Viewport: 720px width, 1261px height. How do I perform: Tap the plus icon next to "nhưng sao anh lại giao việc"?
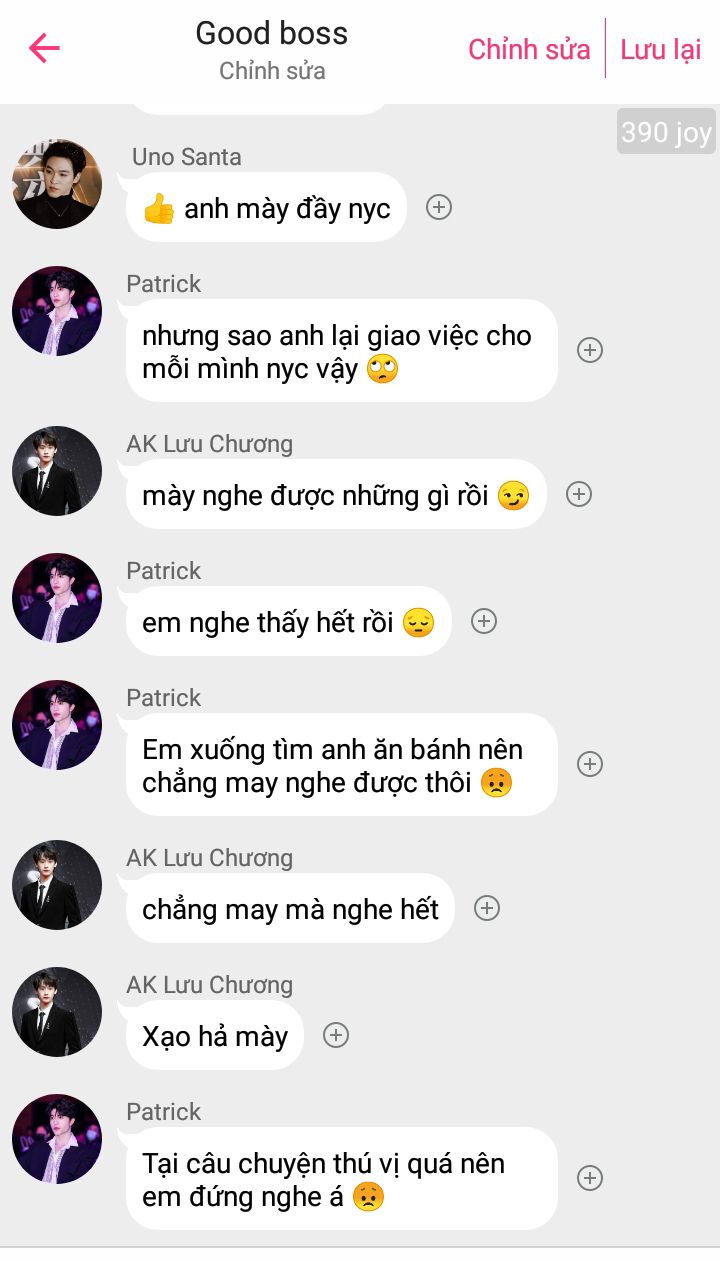590,350
